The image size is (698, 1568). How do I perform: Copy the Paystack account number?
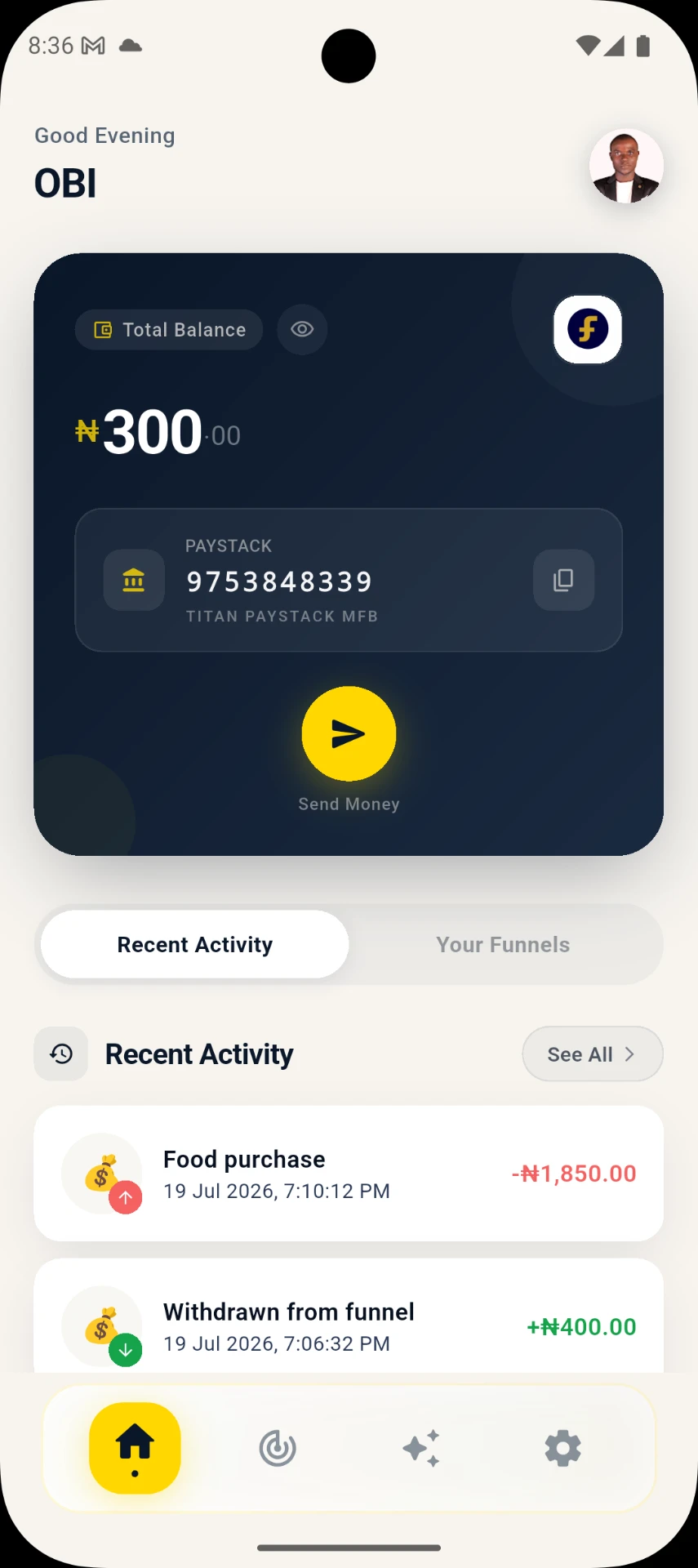563,580
